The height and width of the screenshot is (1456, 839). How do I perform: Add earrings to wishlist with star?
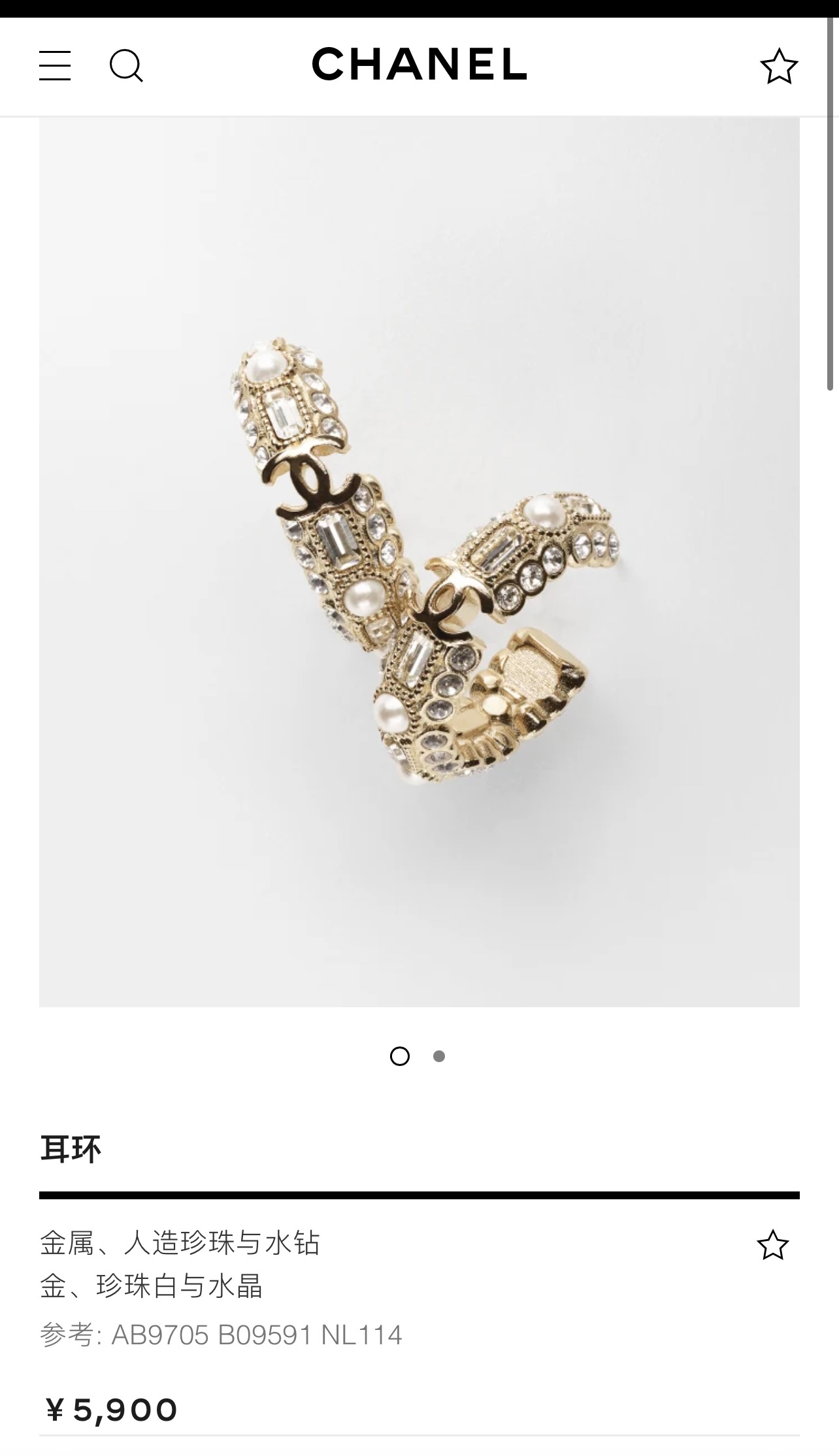772,1245
